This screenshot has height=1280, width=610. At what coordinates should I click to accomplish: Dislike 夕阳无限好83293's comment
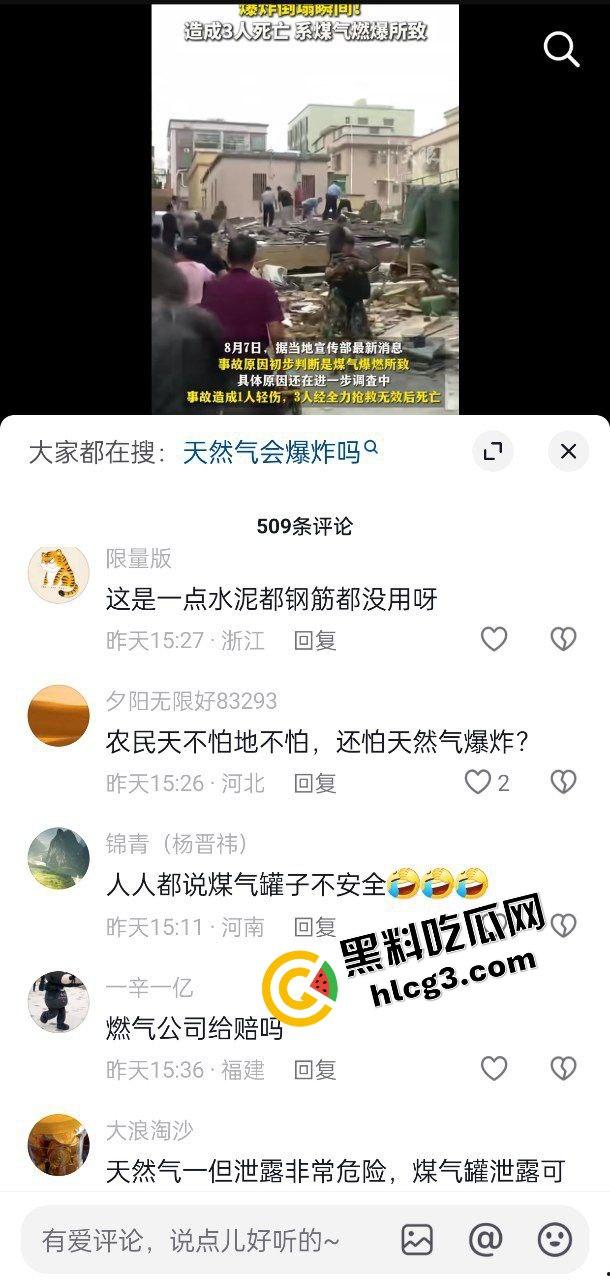[x=563, y=783]
